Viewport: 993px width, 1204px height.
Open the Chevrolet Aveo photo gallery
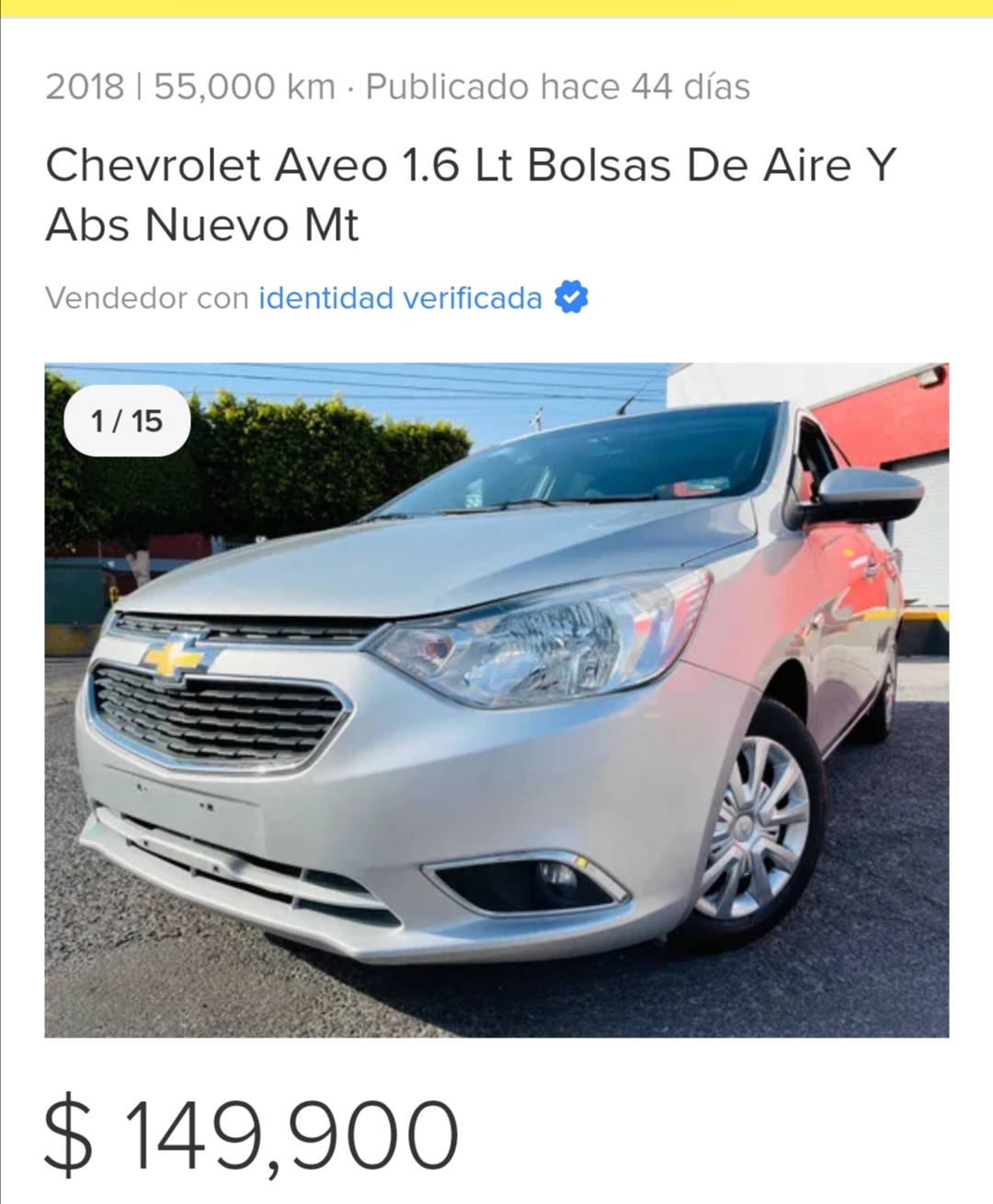[496, 700]
